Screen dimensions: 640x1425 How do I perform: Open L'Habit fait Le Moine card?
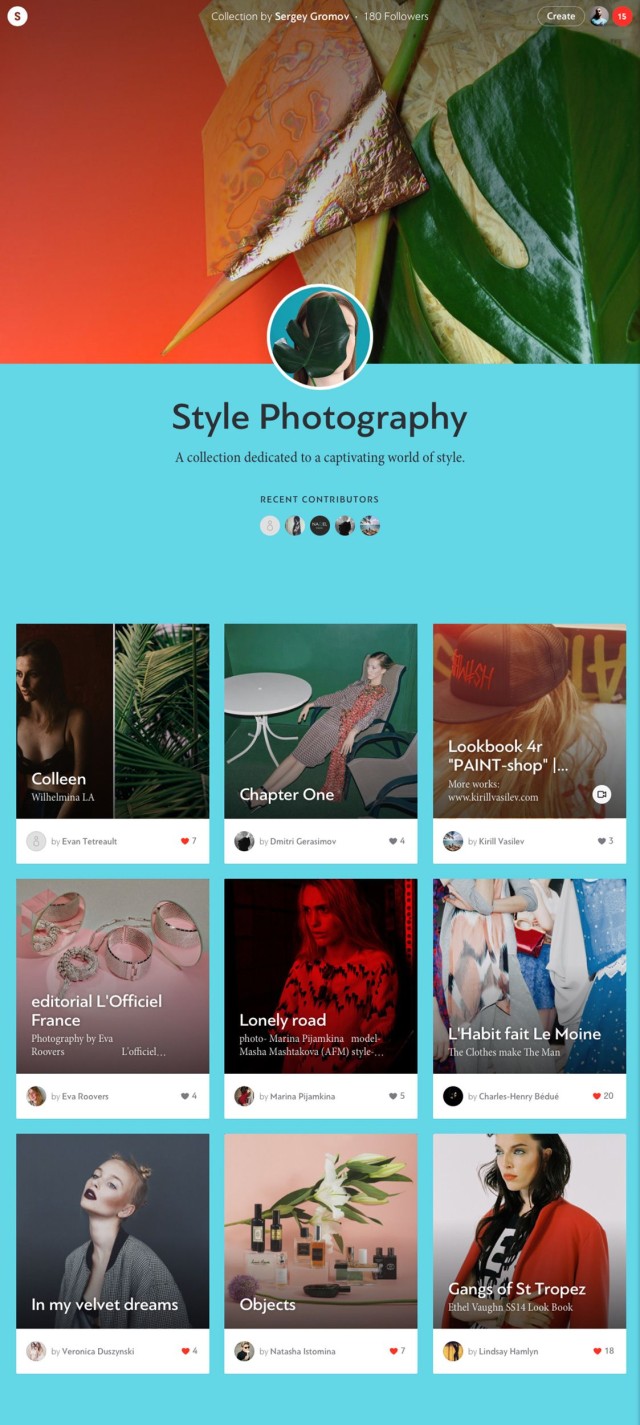[529, 975]
